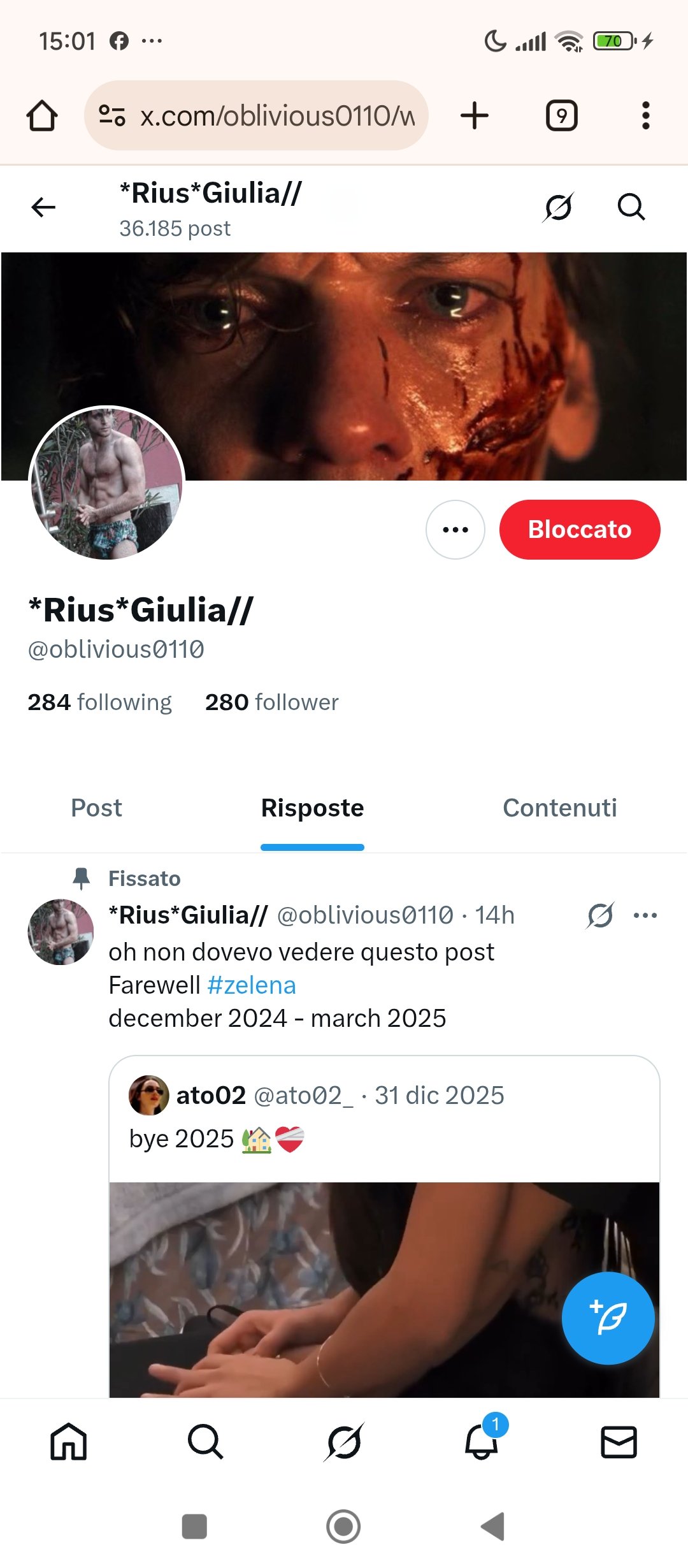Open more options on the pinned post
Viewport: 688px width, 1568px height.
(x=645, y=916)
